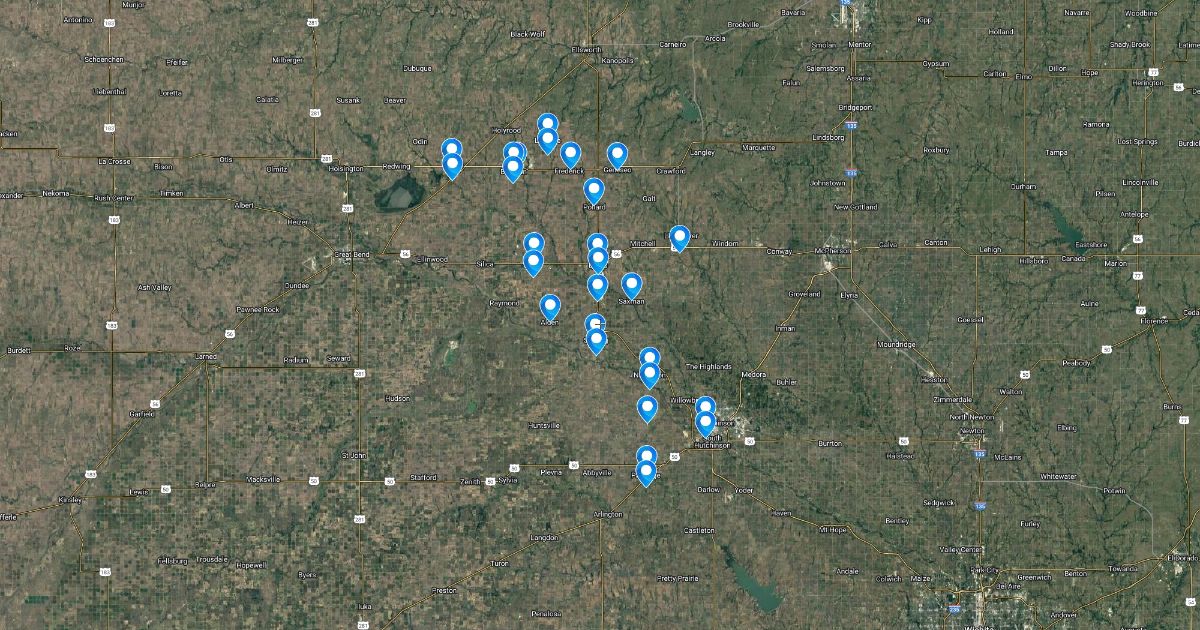This screenshot has height=630, width=1200.
Task: Tap the marker above Pollard
Action: click(x=594, y=189)
